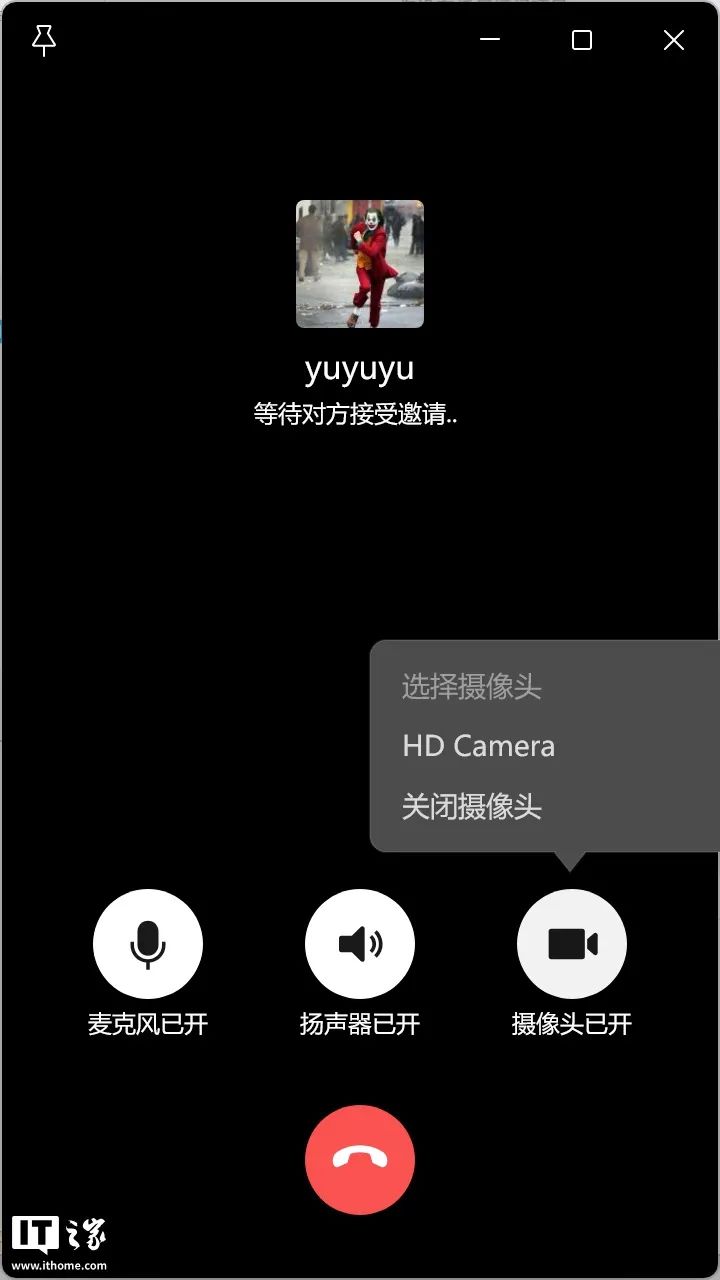Maximize the call window
The image size is (720, 1280).
(x=581, y=40)
